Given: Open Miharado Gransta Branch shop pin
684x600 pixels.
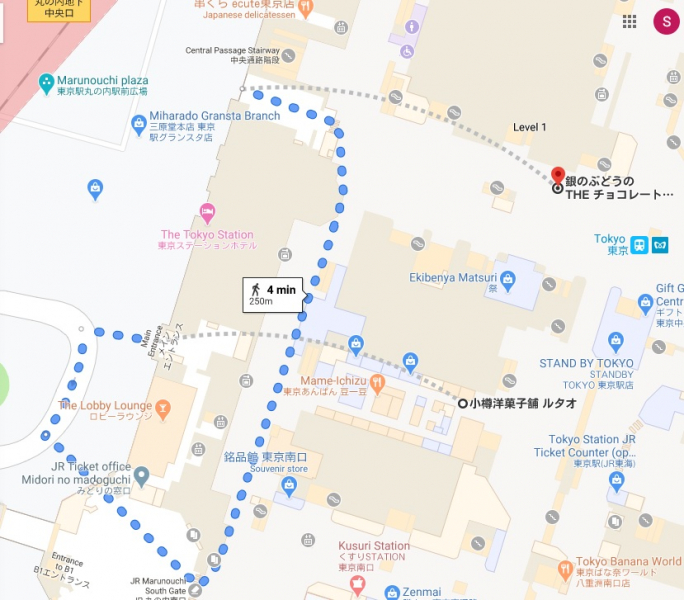Looking at the screenshot, I should [x=139, y=124].
